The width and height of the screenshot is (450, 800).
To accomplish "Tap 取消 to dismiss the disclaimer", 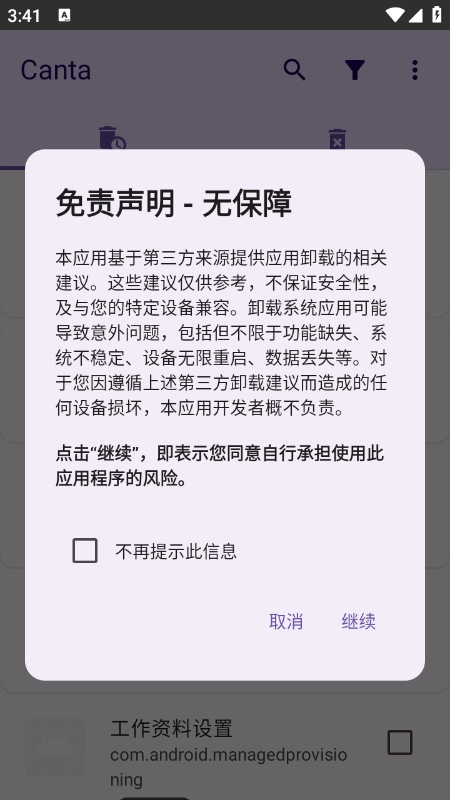I will (x=286, y=621).
